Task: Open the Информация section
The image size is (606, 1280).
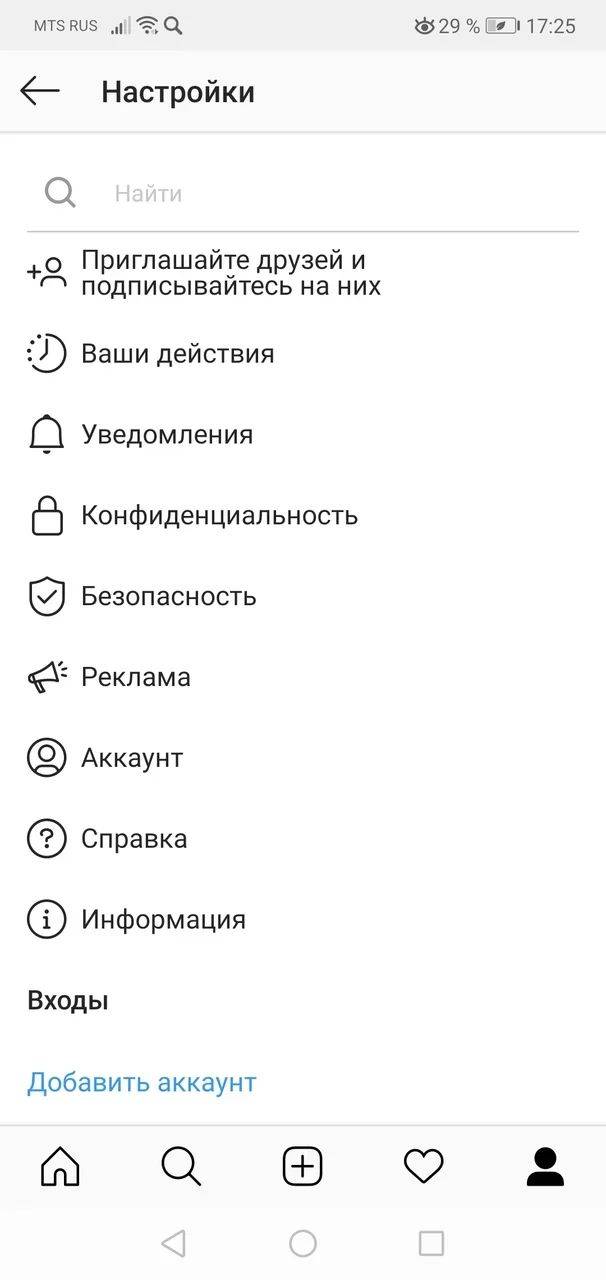Action: click(163, 920)
